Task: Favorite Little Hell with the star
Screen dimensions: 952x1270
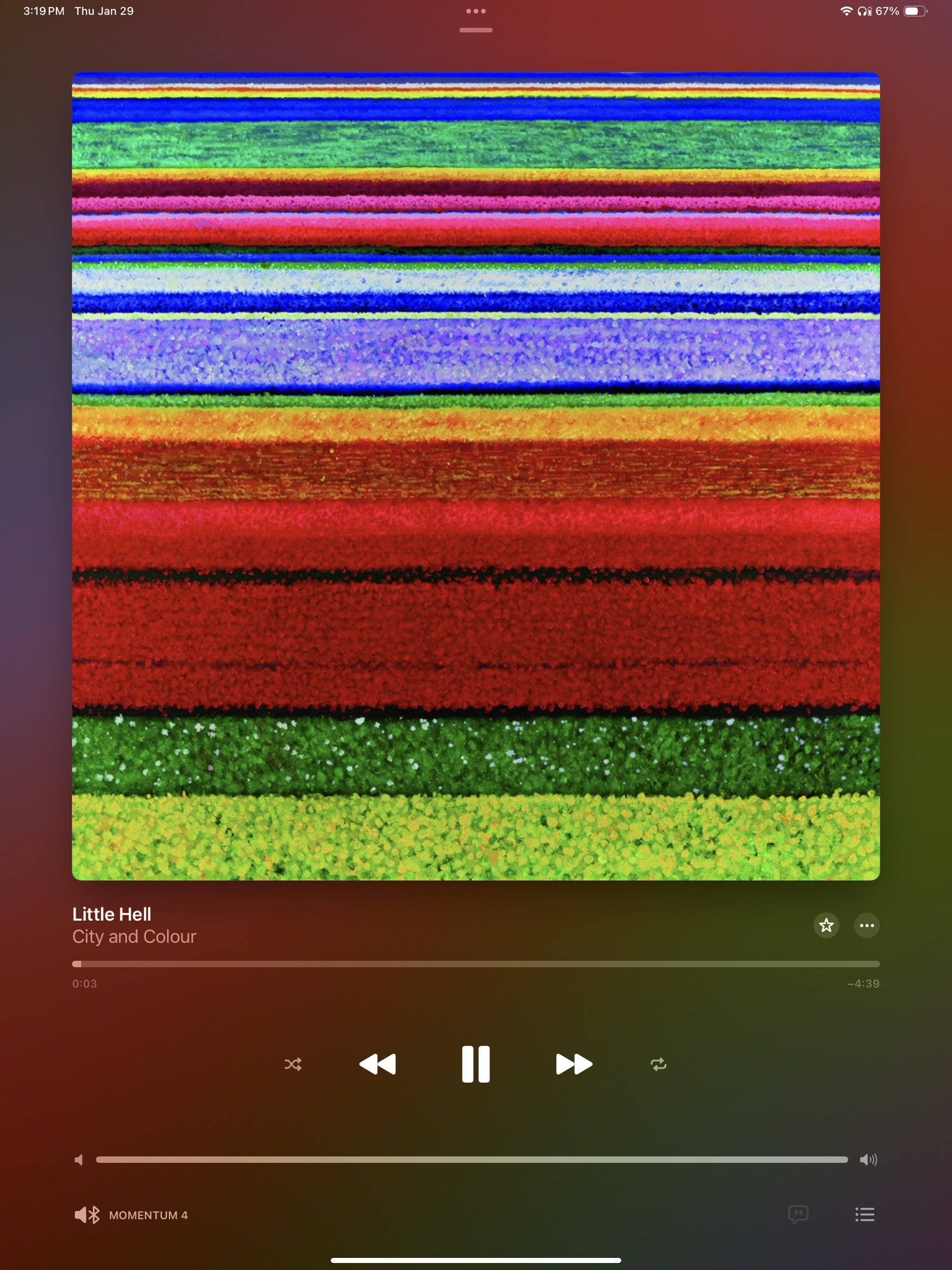Action: [x=826, y=925]
